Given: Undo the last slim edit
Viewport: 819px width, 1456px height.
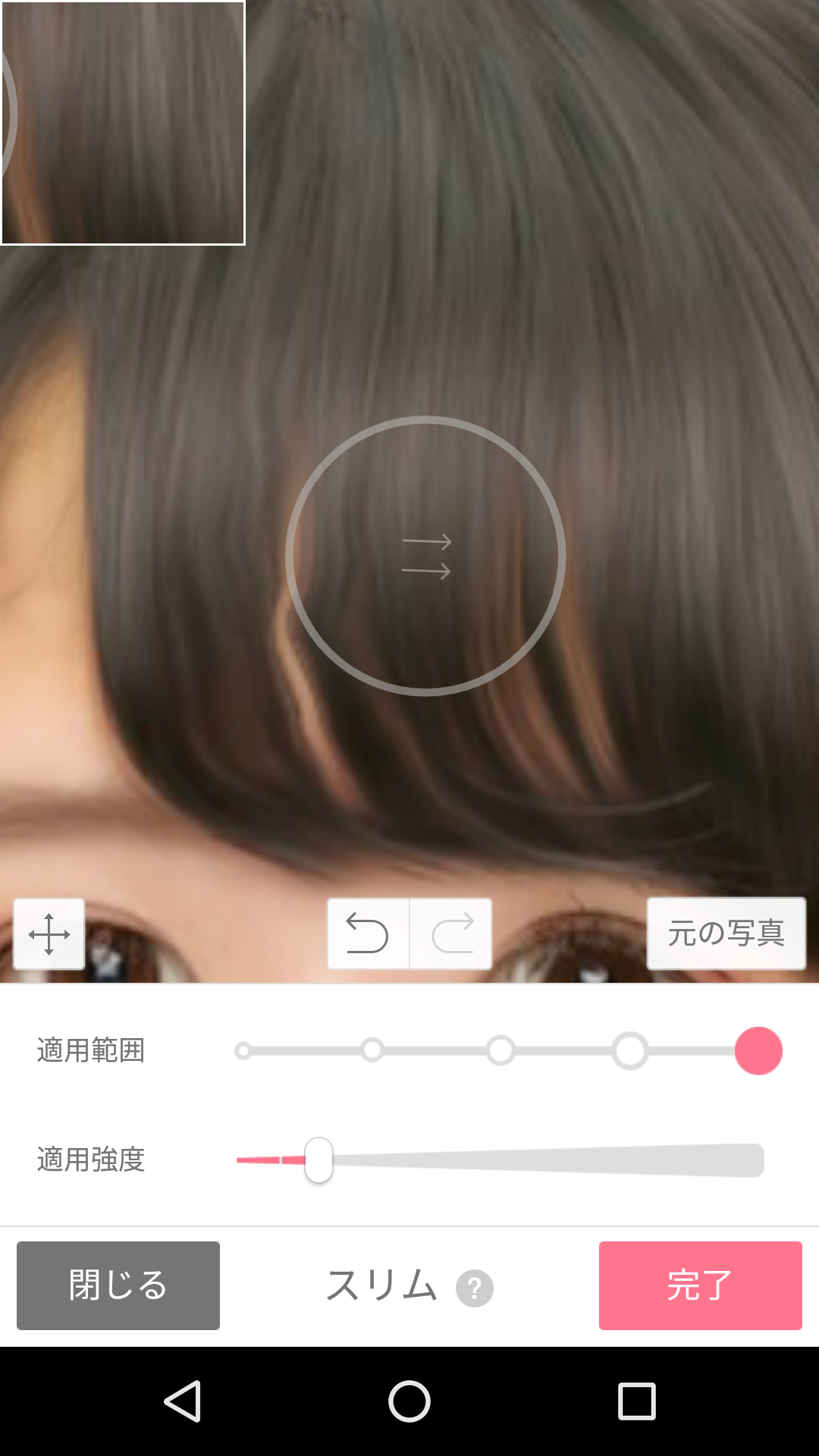Looking at the screenshot, I should click(368, 934).
